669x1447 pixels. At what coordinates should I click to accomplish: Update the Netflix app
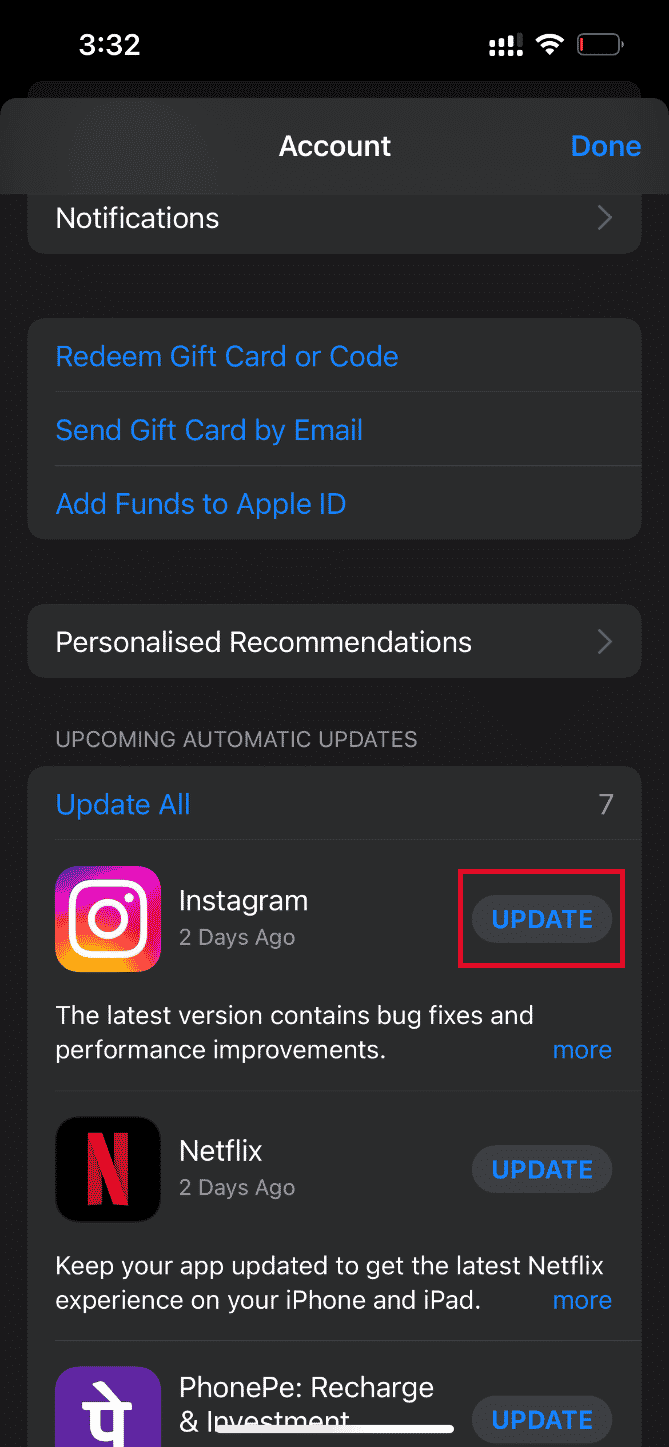pyautogui.click(x=542, y=1169)
